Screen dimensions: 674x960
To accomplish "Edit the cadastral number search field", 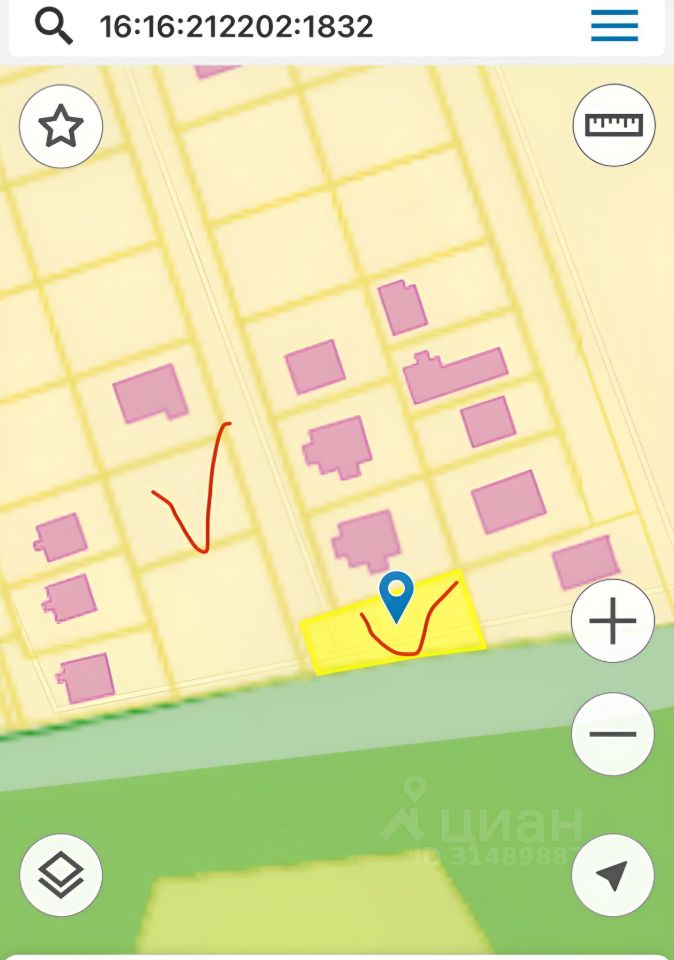I will (x=300, y=26).
